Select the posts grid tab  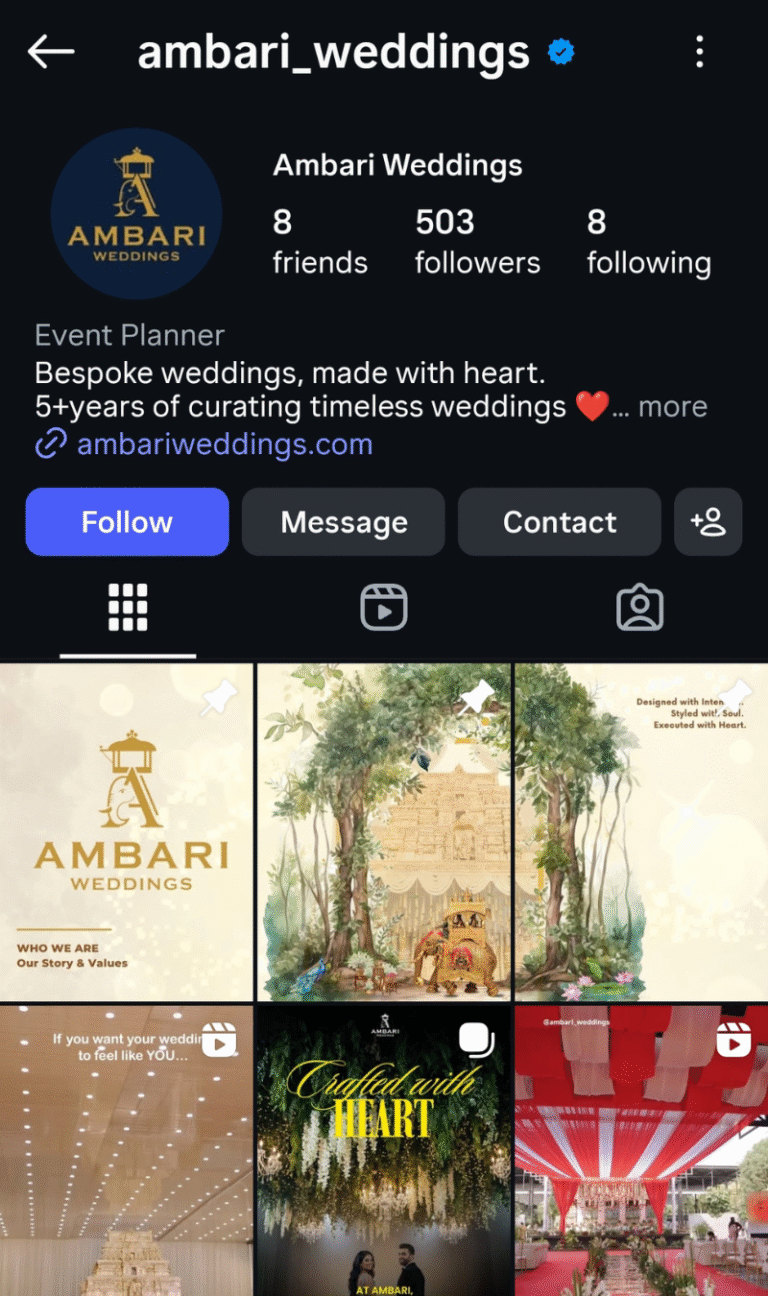pos(128,607)
